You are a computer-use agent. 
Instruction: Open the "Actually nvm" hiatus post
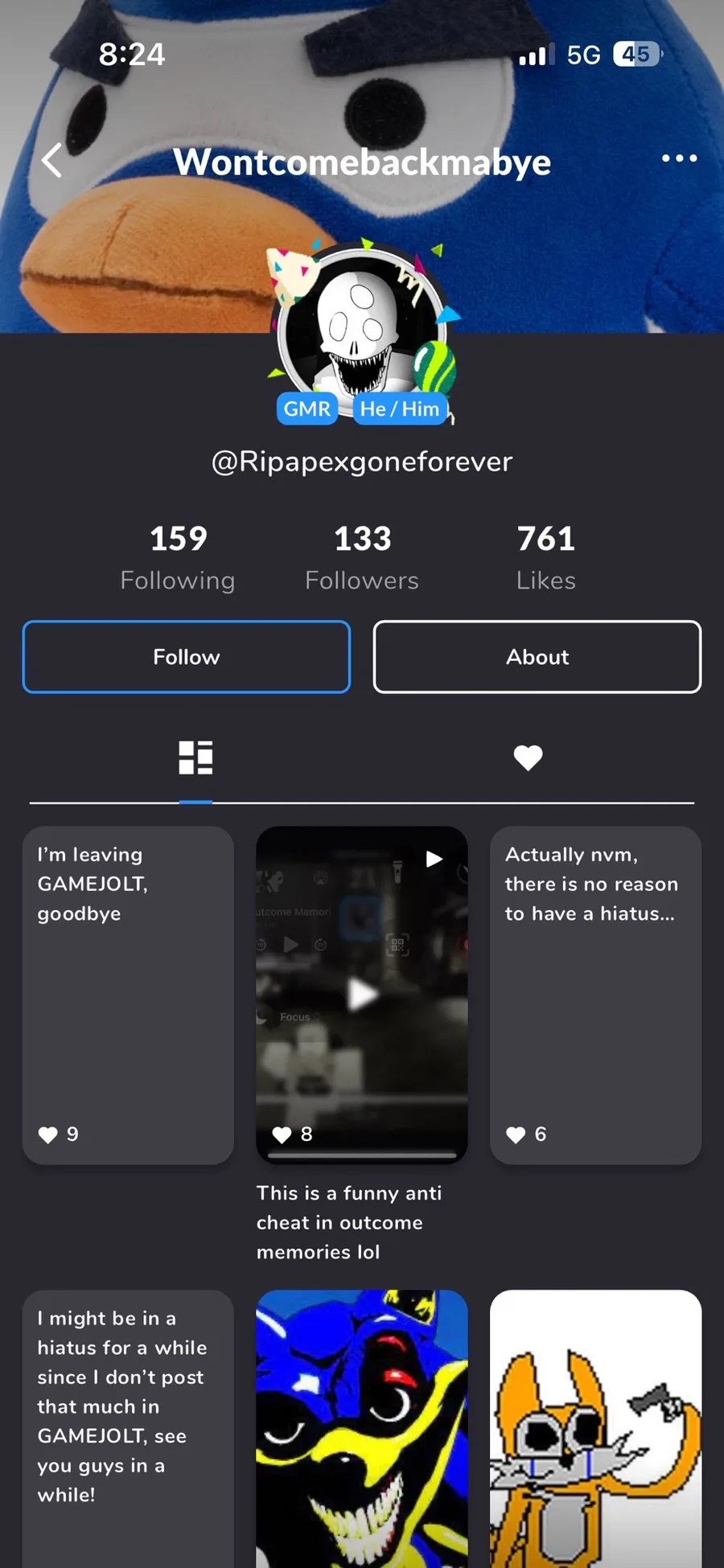coord(595,995)
